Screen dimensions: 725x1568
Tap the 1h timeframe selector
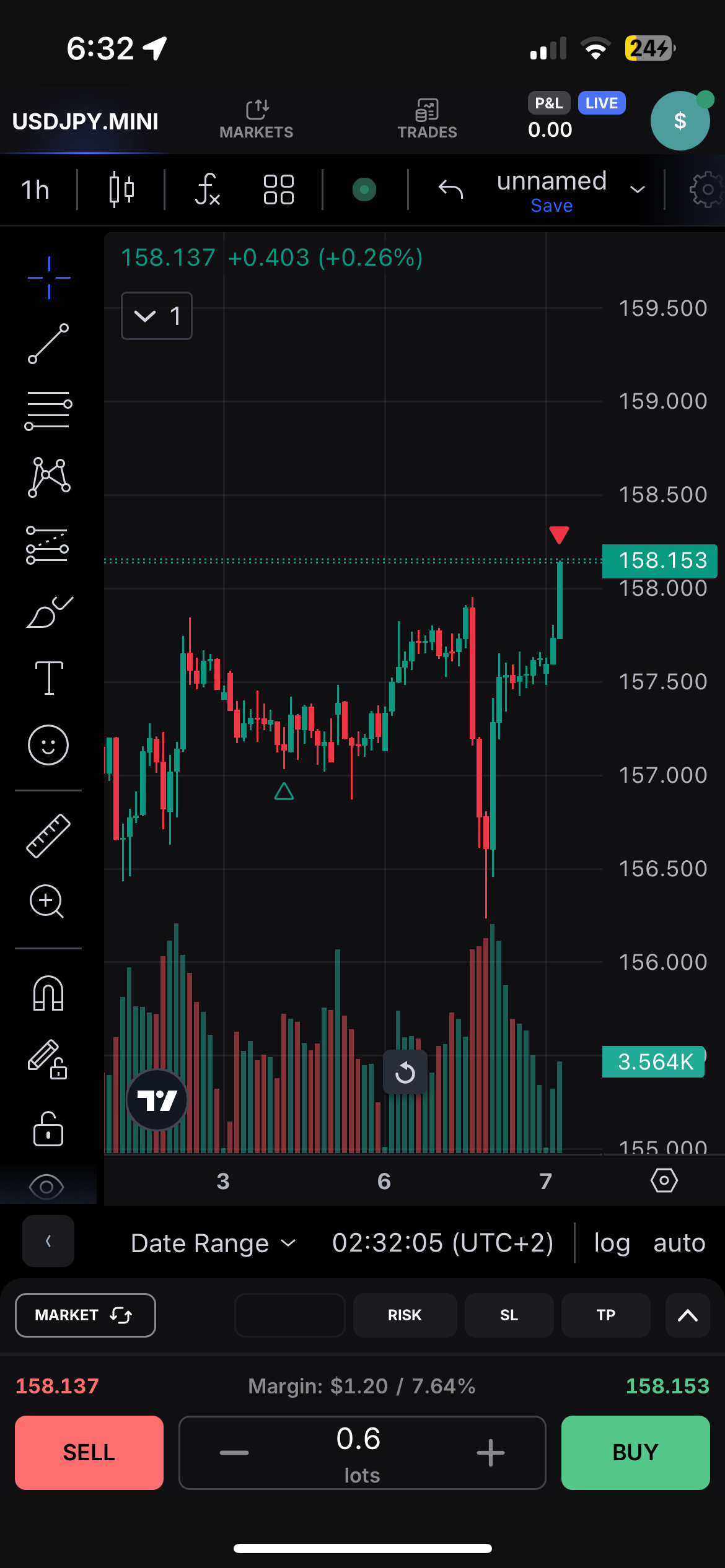(x=35, y=189)
